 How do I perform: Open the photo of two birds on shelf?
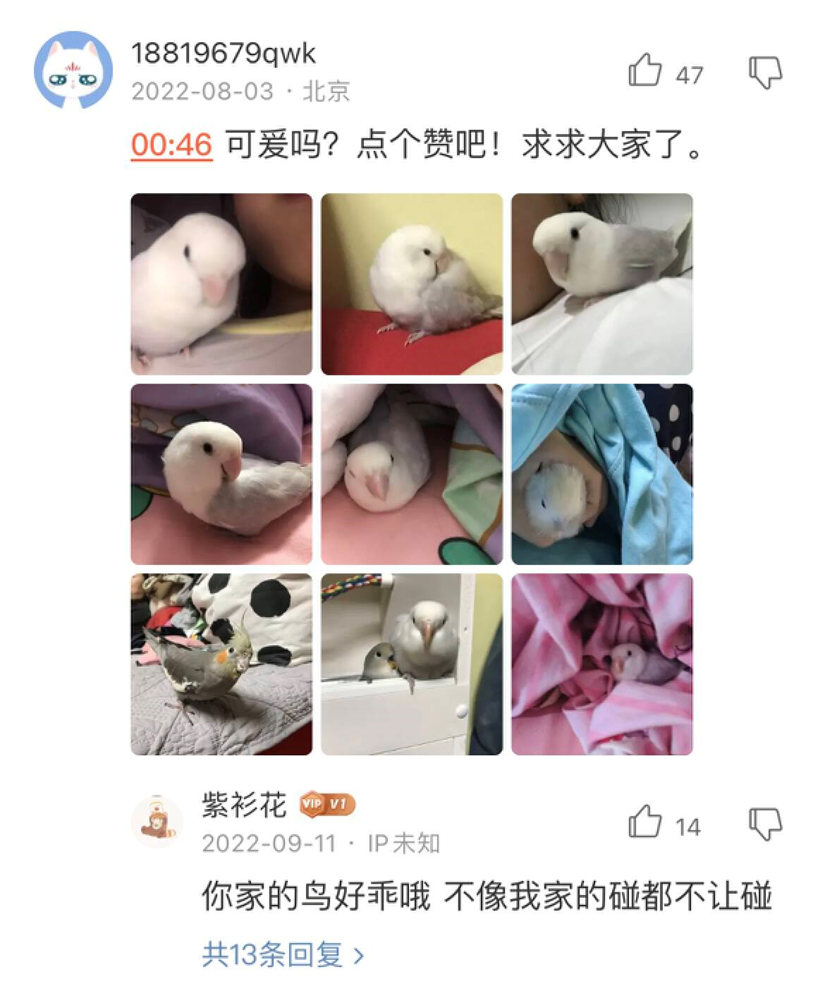click(x=412, y=664)
